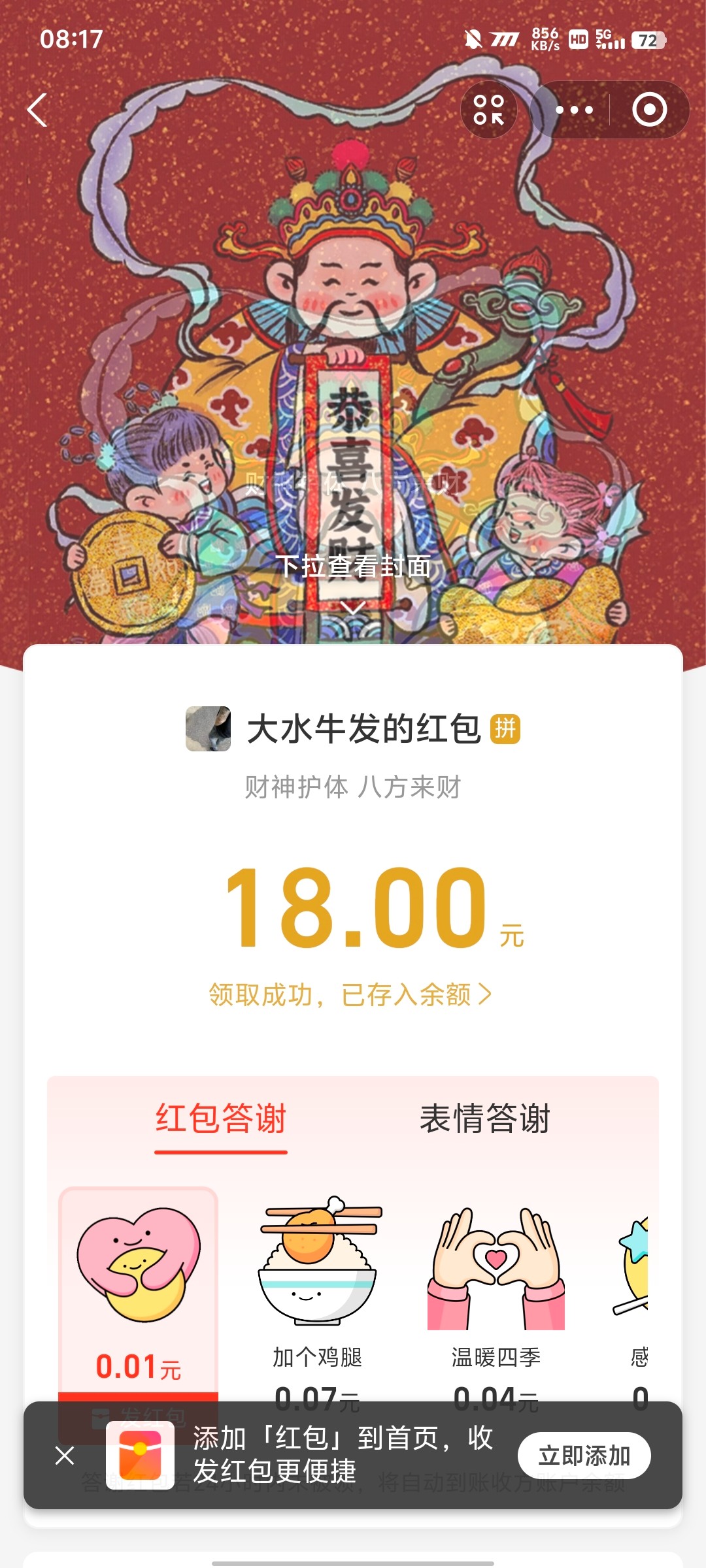Open the four-dot scan shortcut icon
706x1568 pixels.
tap(489, 110)
